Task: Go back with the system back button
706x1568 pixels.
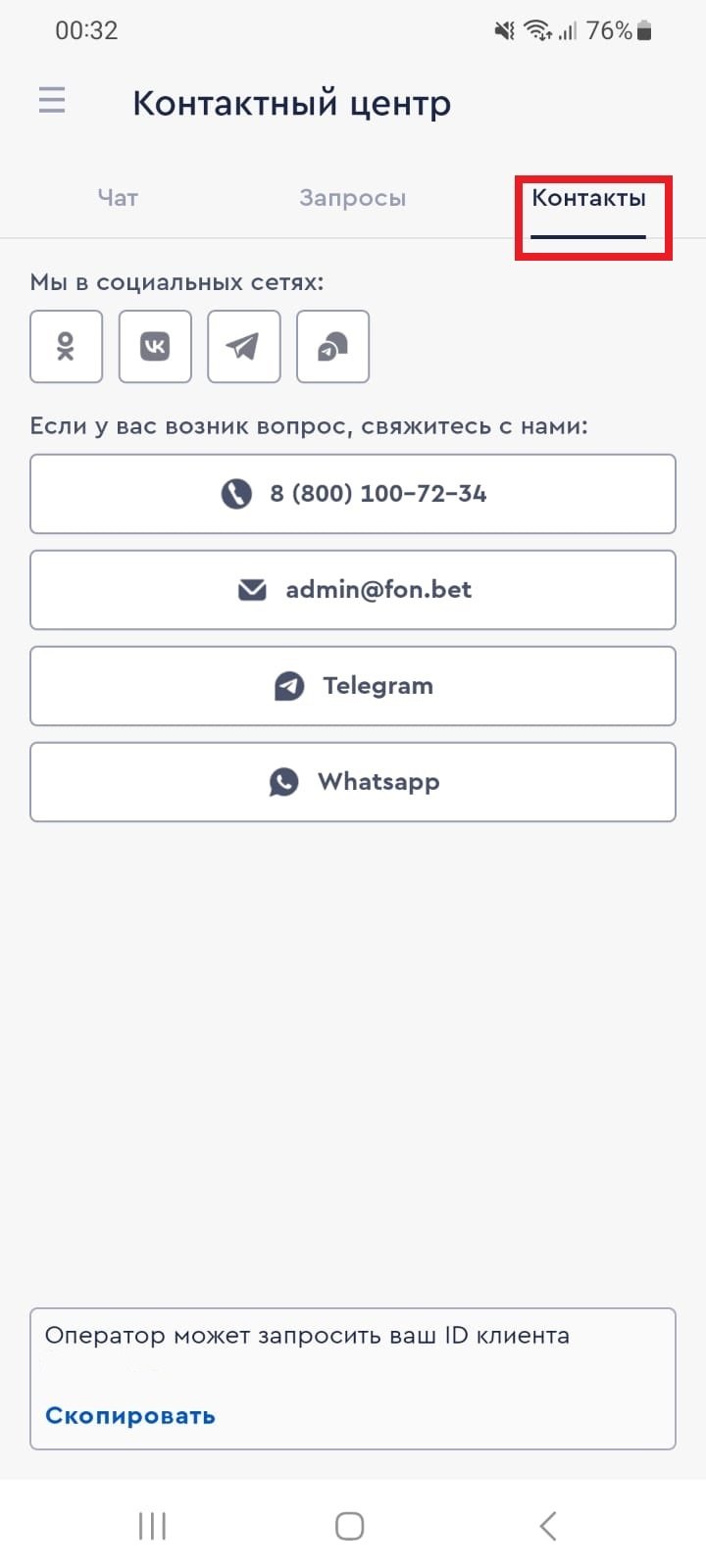Action: click(548, 1525)
